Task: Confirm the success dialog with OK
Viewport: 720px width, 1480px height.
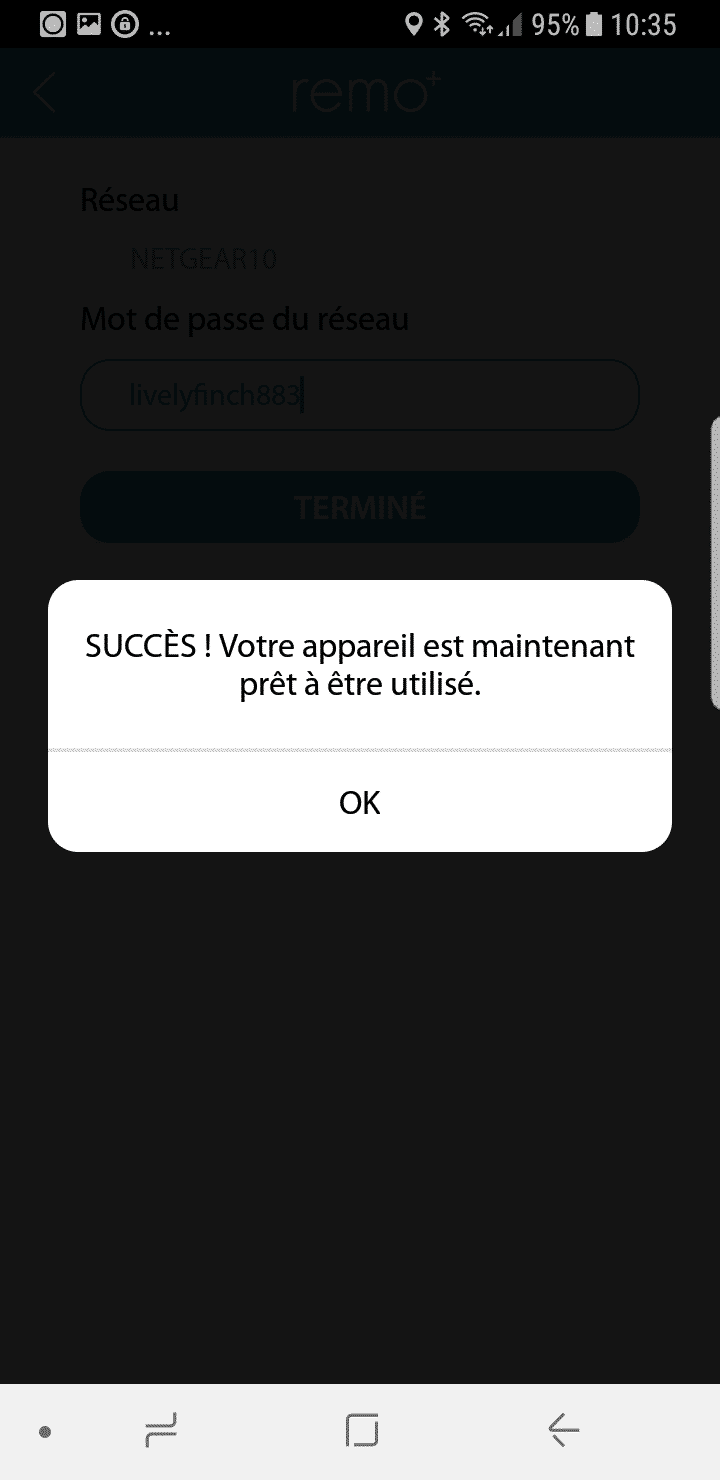Action: [x=360, y=802]
